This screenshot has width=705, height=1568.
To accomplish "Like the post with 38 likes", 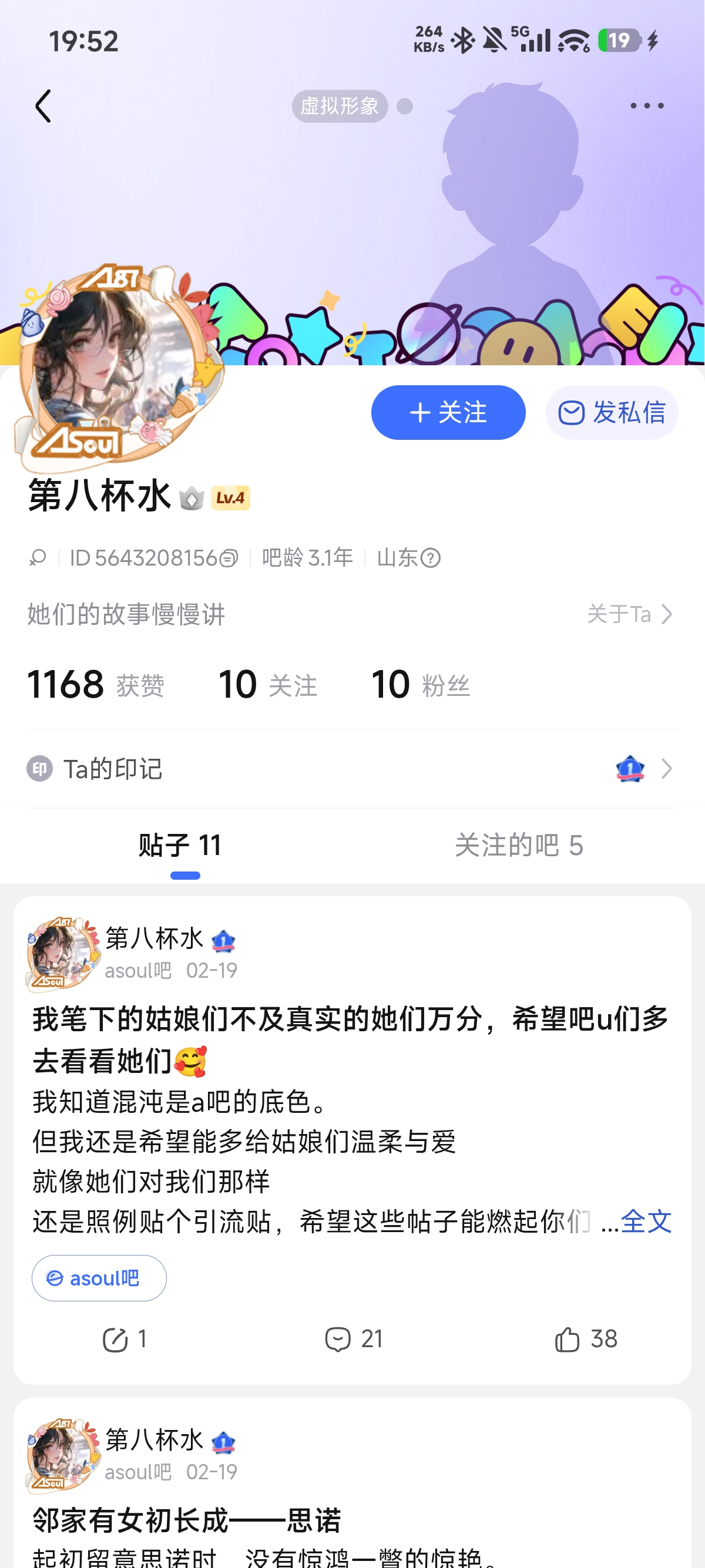I will click(586, 1339).
